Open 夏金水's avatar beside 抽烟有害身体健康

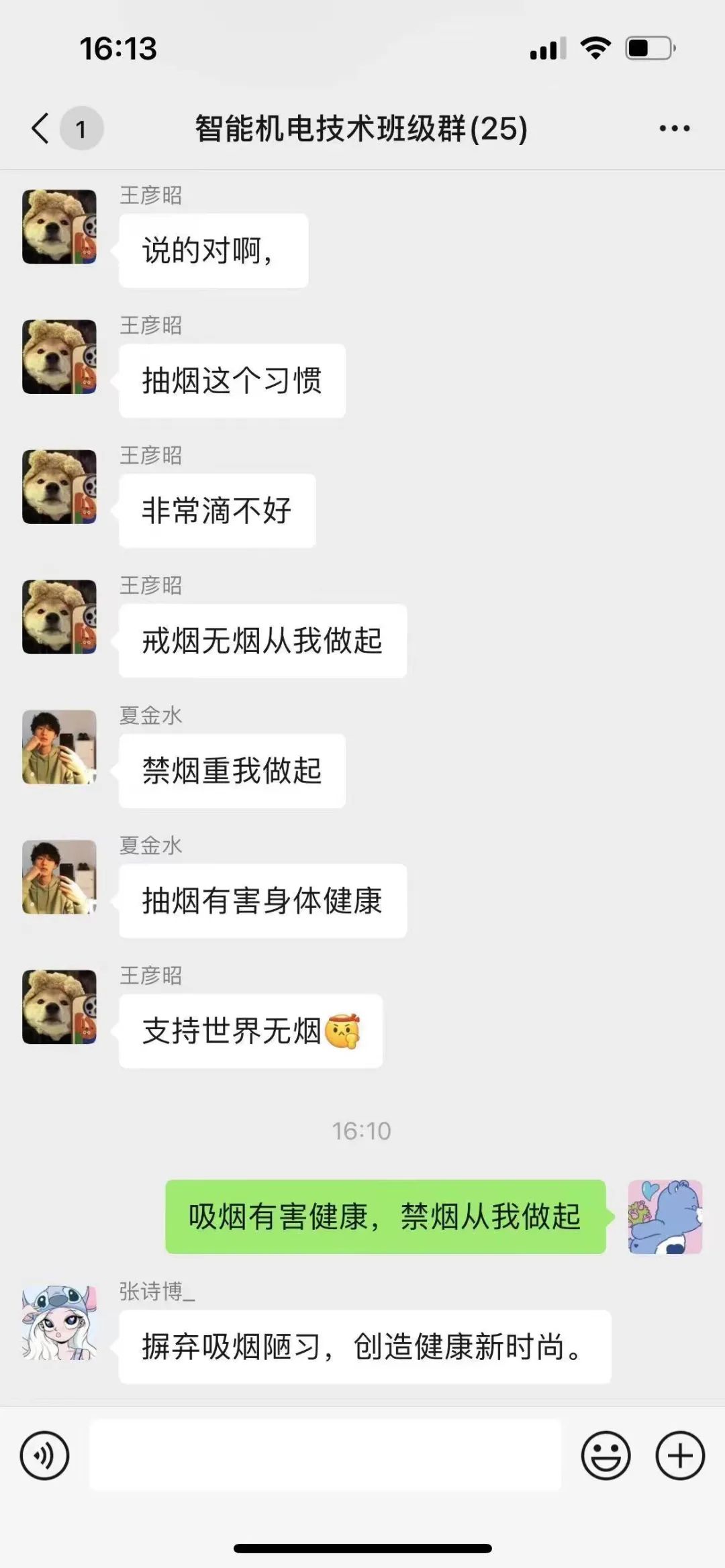click(x=59, y=876)
